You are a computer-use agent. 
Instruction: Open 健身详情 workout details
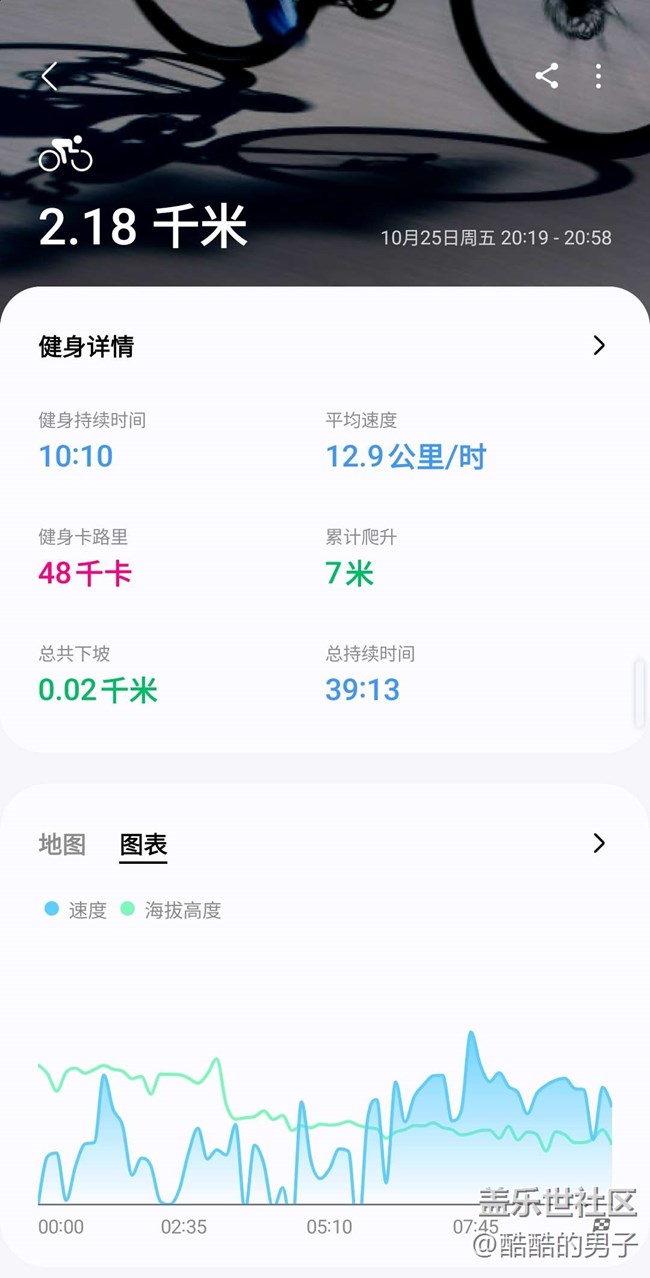point(324,346)
